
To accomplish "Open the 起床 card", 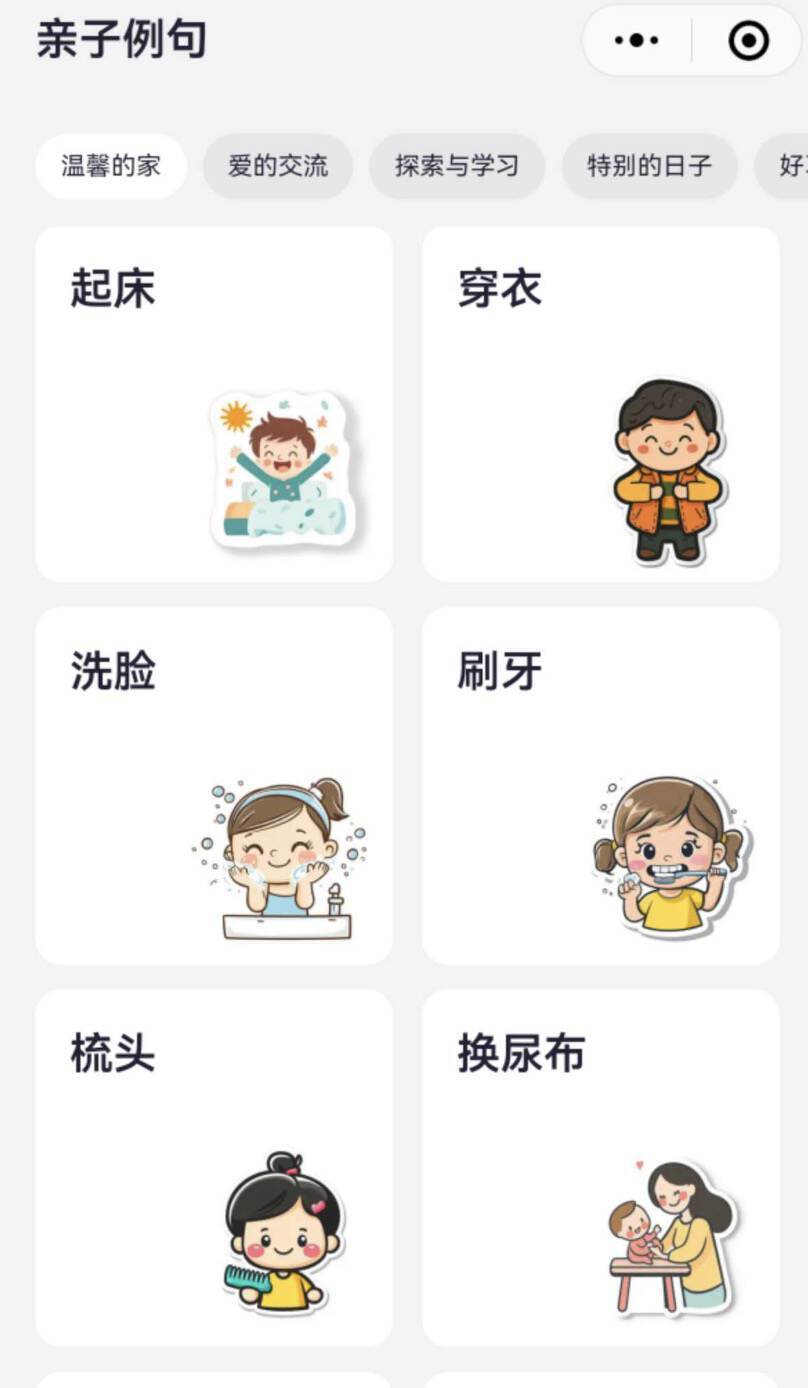I will click(x=214, y=404).
